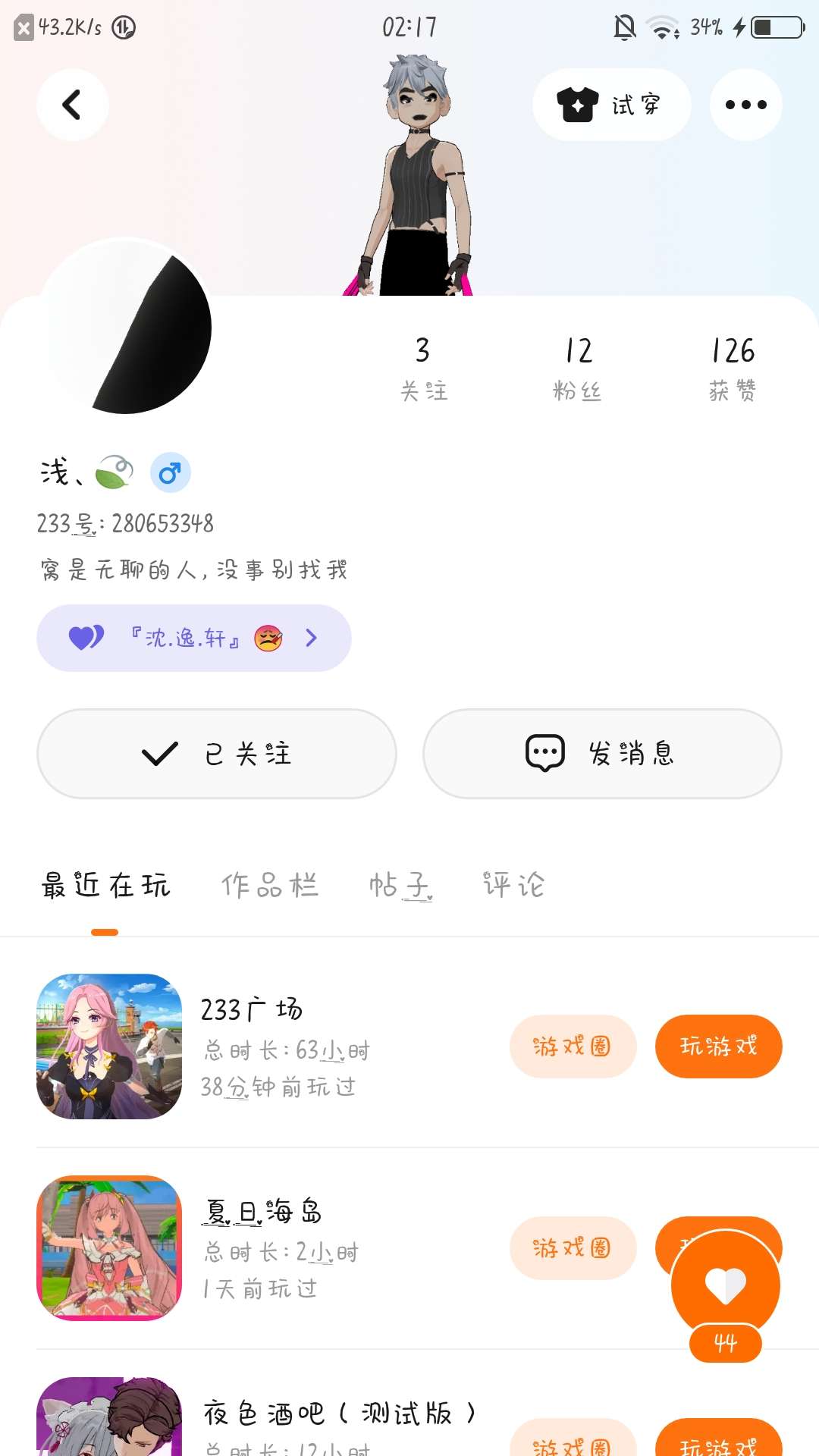Tap 玩游戏 for 233广场
Screen dimensions: 819x1456
point(718,1046)
